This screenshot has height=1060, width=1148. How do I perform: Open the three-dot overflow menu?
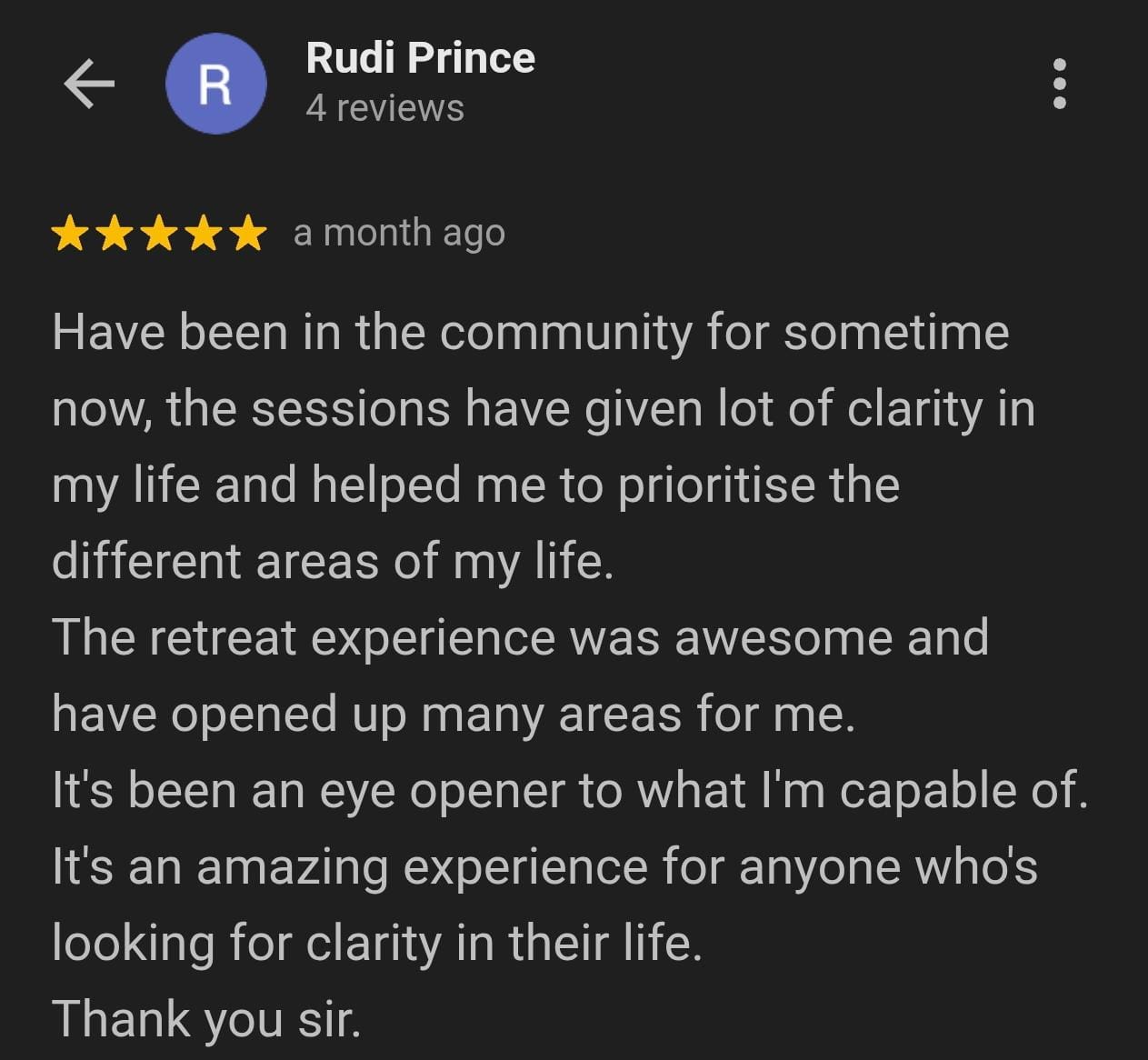[1058, 85]
